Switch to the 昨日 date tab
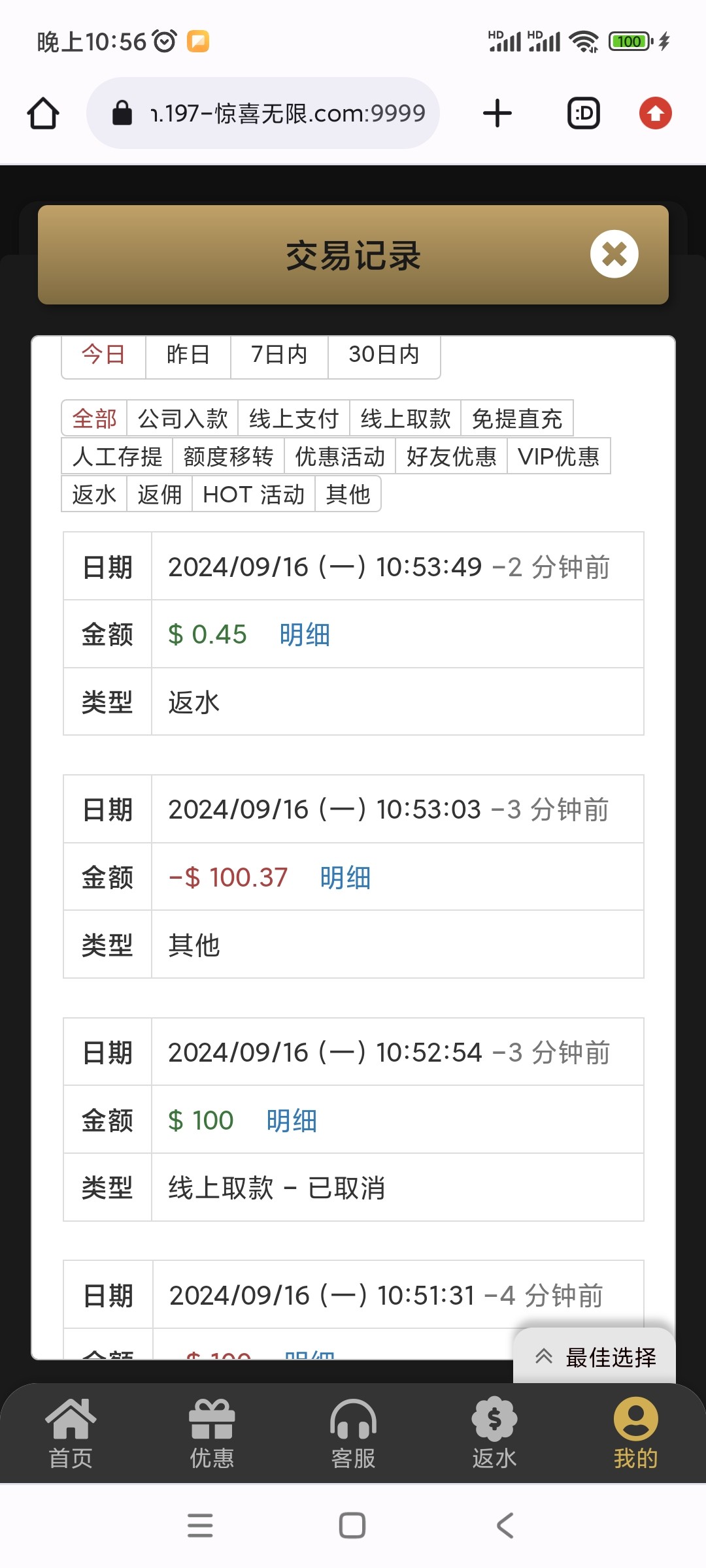Image resolution: width=706 pixels, height=1568 pixels. 188,355
